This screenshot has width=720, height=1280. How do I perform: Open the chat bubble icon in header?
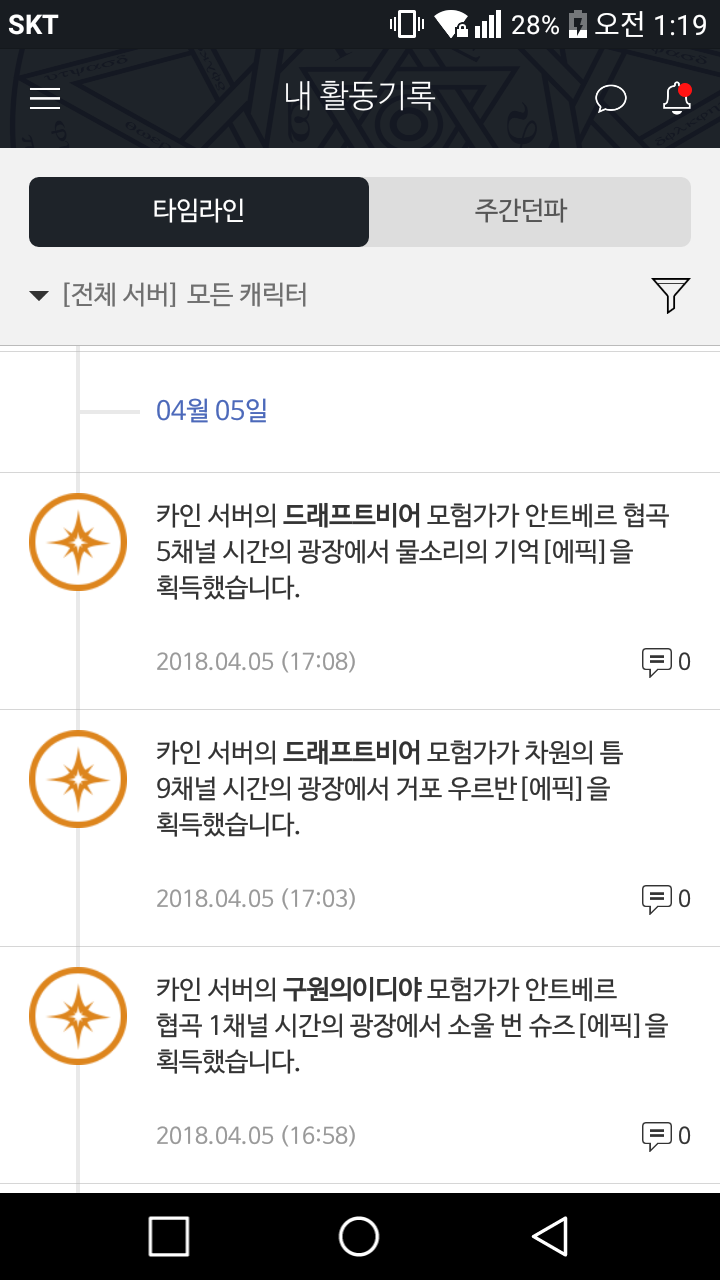pyautogui.click(x=611, y=98)
